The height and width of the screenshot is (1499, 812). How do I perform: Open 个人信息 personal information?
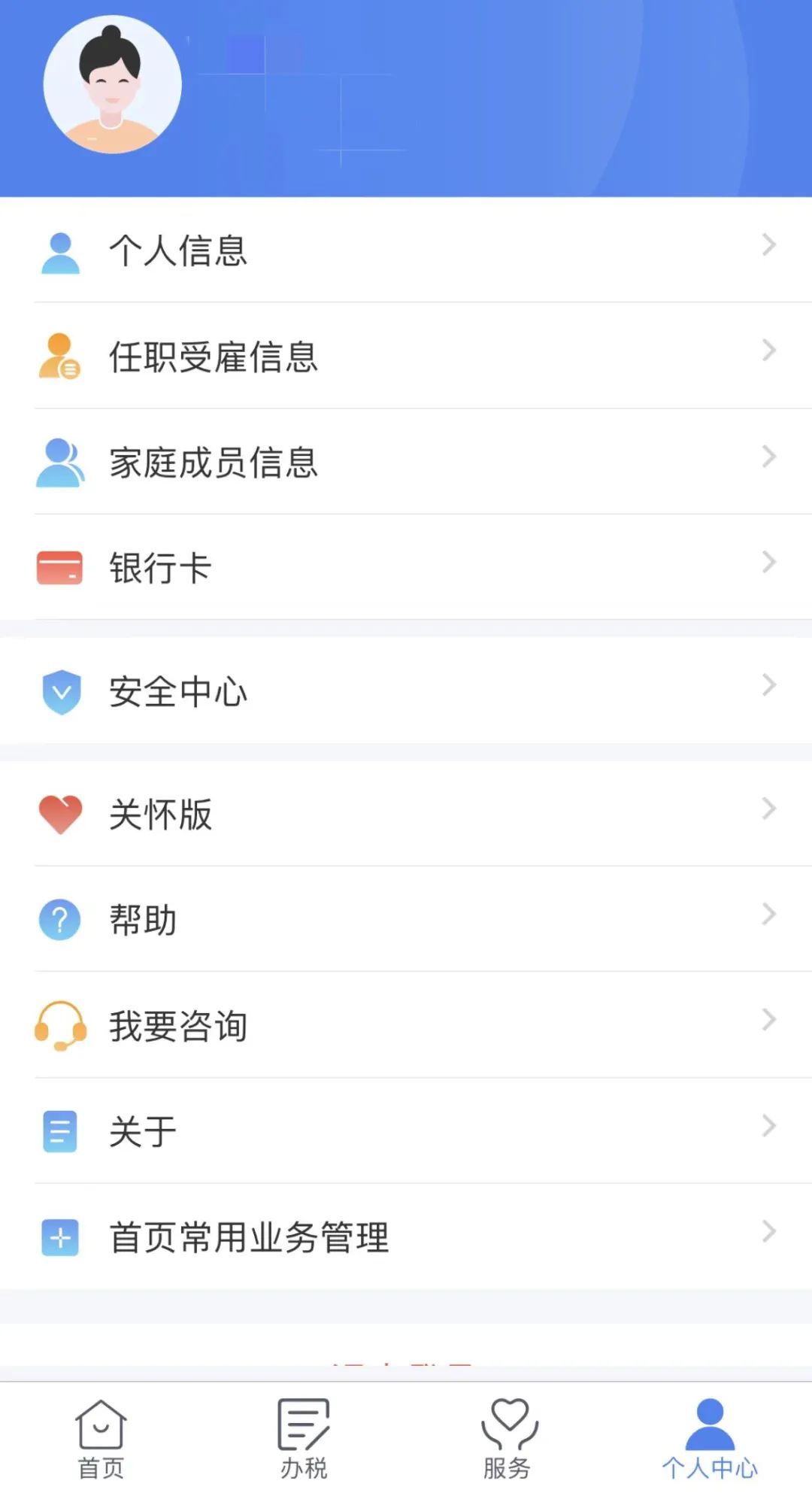point(406,250)
